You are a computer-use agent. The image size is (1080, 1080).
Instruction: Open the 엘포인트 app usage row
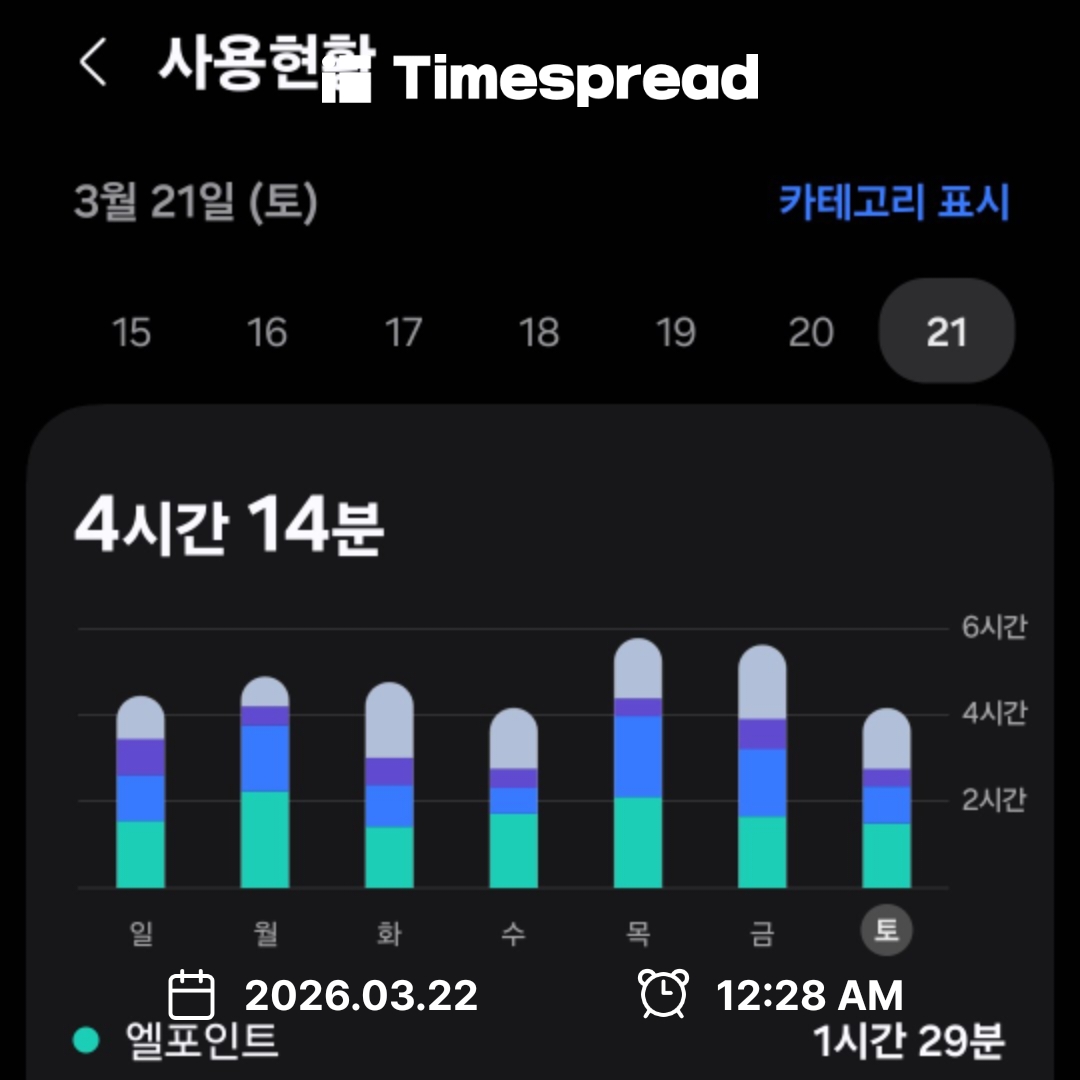pos(540,1042)
